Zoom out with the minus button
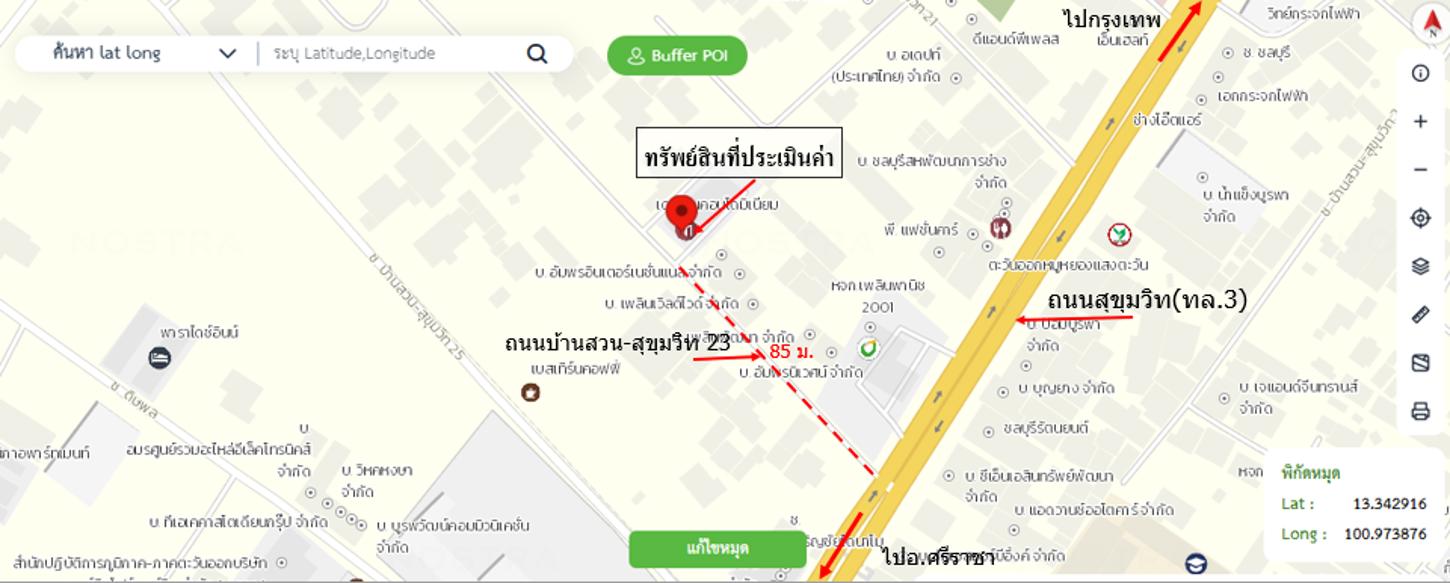This screenshot has height=583, width=1450. [1420, 169]
